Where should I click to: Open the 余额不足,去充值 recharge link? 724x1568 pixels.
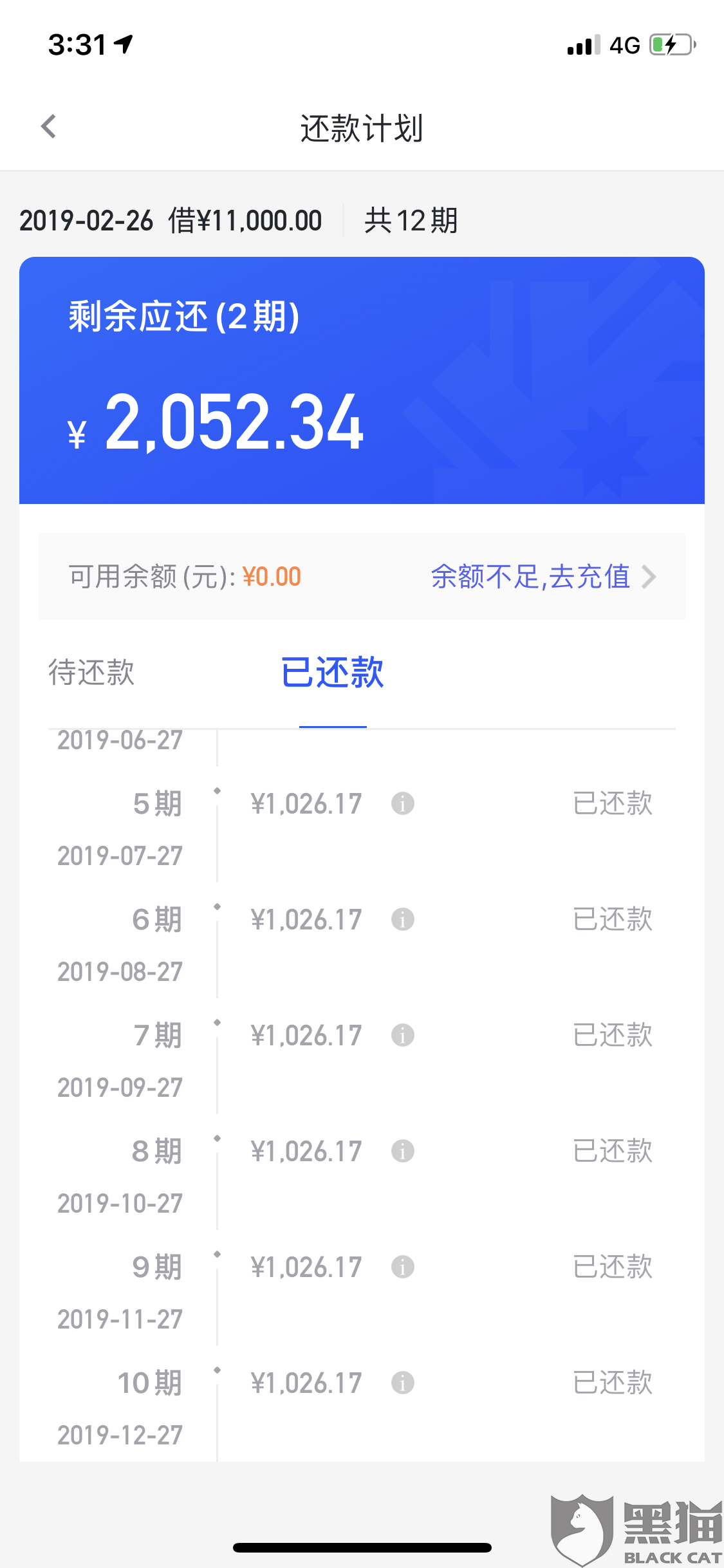(x=544, y=577)
